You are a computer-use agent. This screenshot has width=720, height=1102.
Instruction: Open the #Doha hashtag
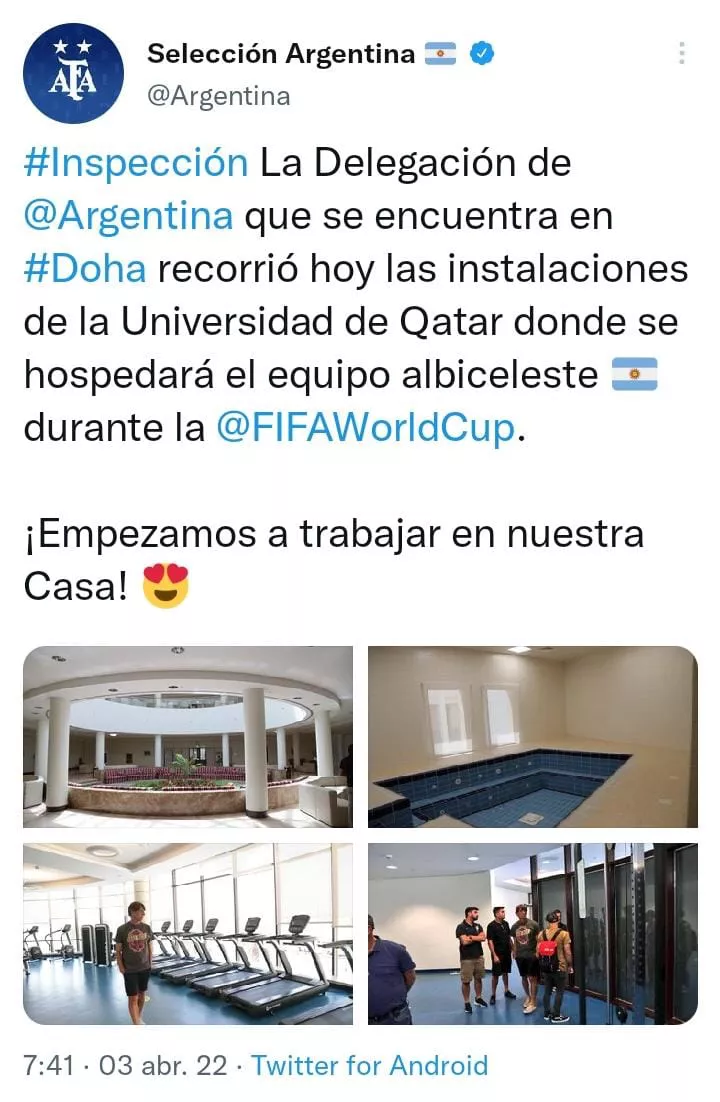[x=85, y=268]
